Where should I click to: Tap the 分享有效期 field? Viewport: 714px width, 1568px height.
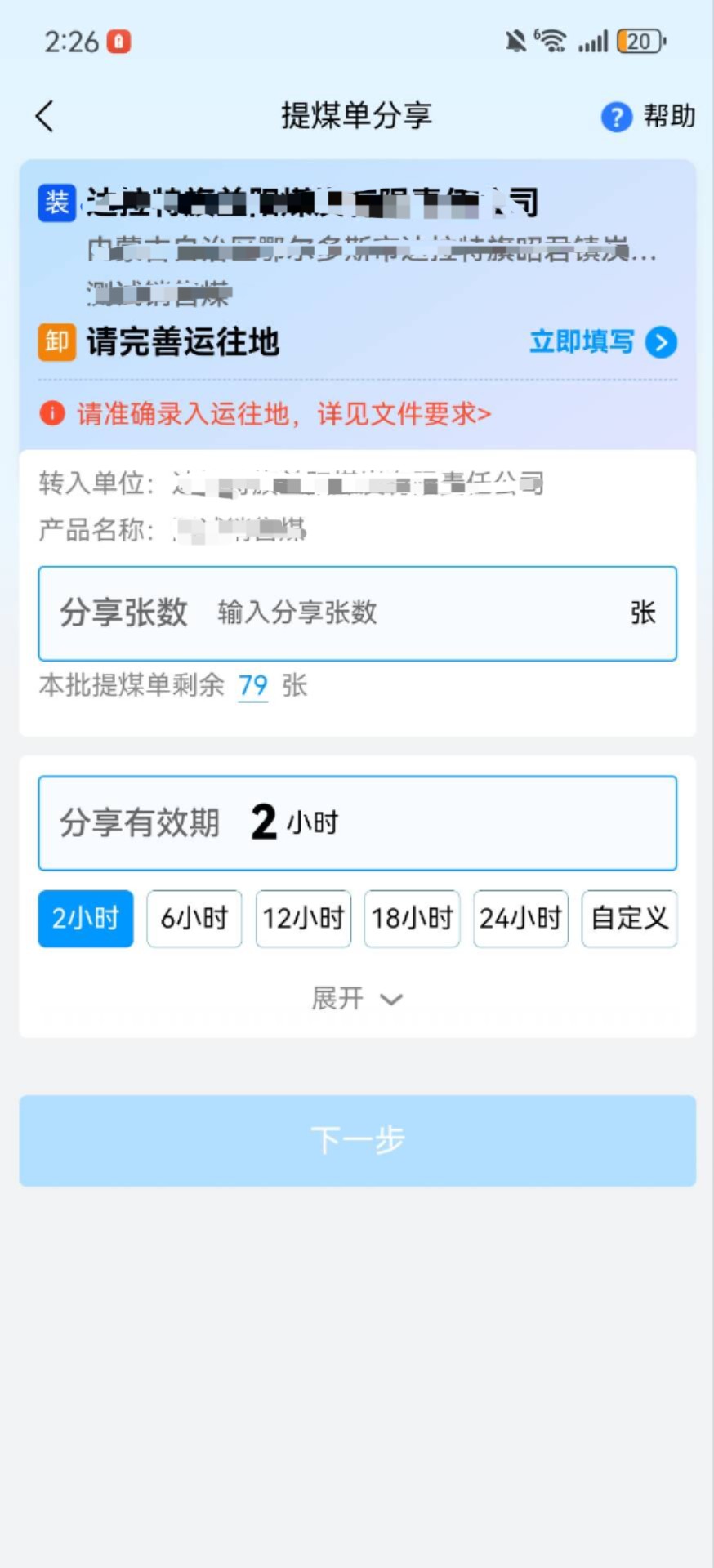357,822
